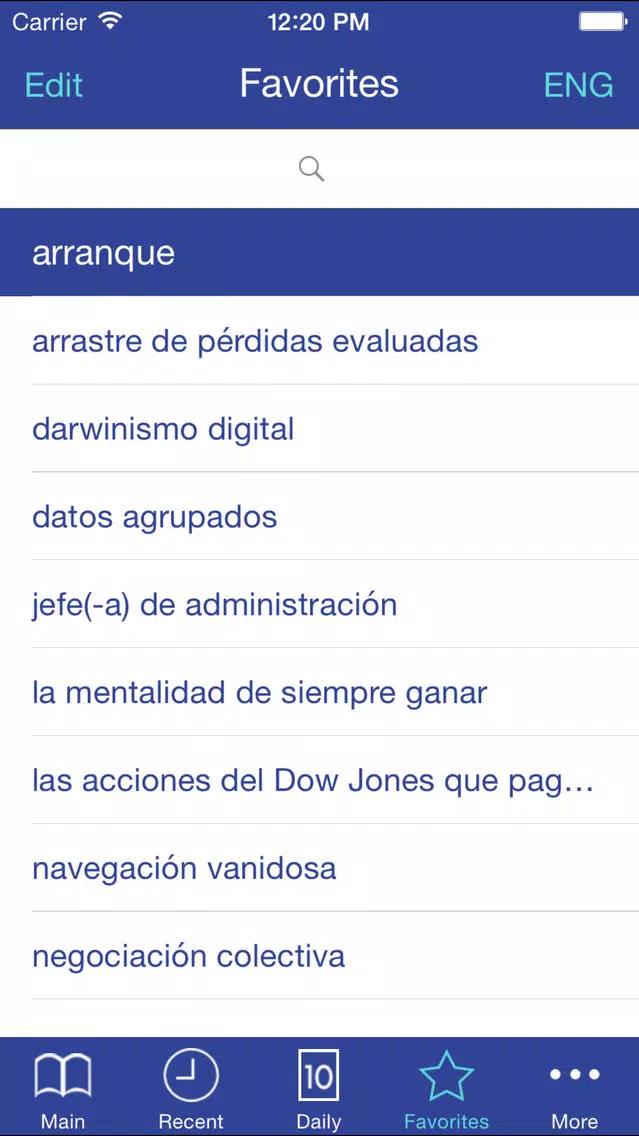Switch to the Main tab
This screenshot has width=639, height=1136.
(x=63, y=1087)
